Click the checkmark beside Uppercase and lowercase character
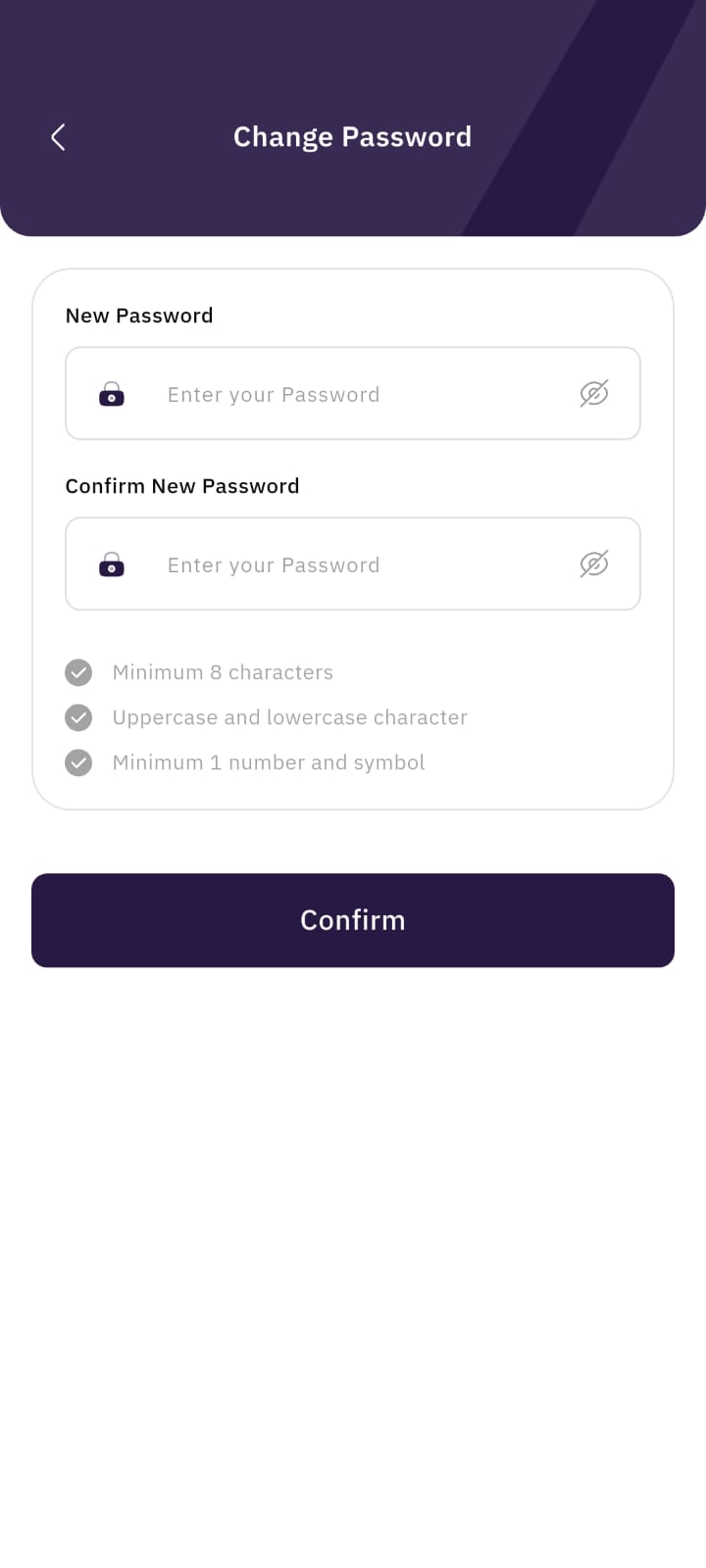Screen dimensions: 706x1568 pyautogui.click(x=78, y=717)
